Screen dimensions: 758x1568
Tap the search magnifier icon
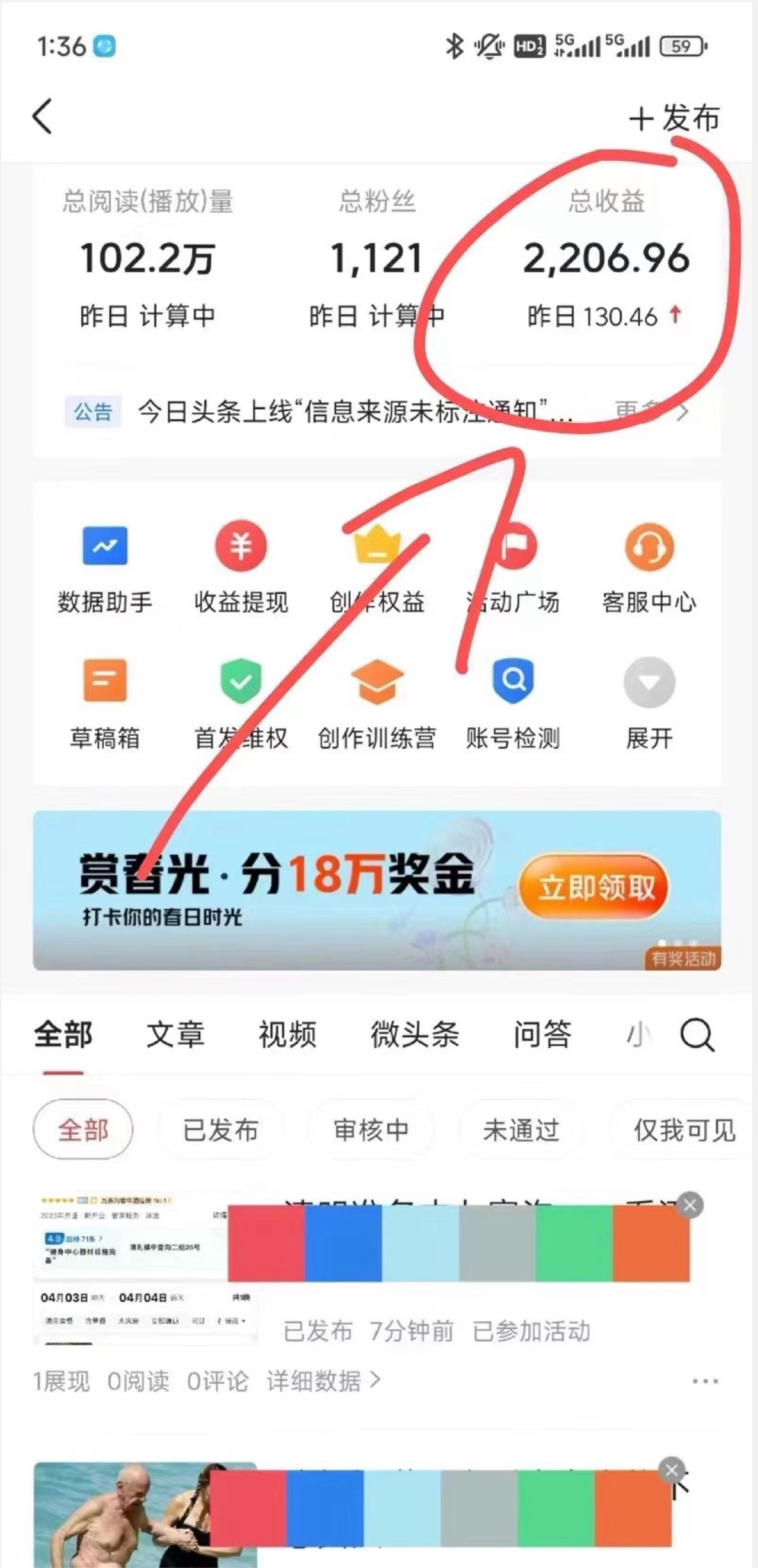[696, 1034]
